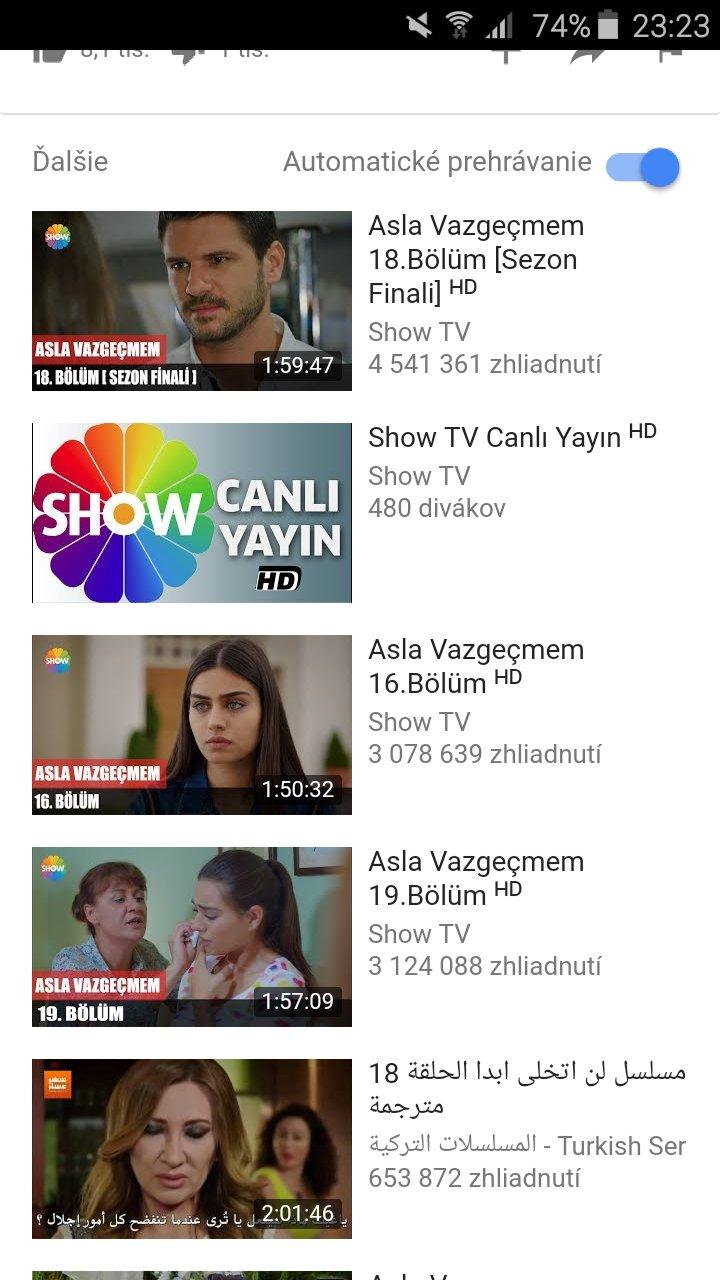Open Asla Vazgeçmem 19.Bölüm video
Viewport: 720px width, 1280px height.
tap(192, 936)
